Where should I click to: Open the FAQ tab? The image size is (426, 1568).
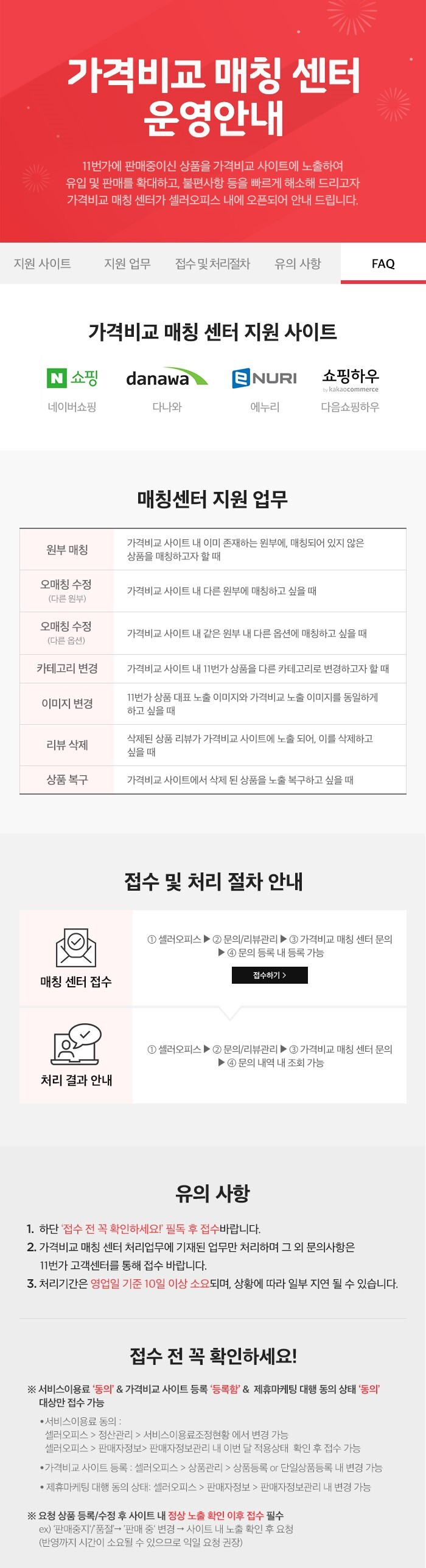click(383, 264)
